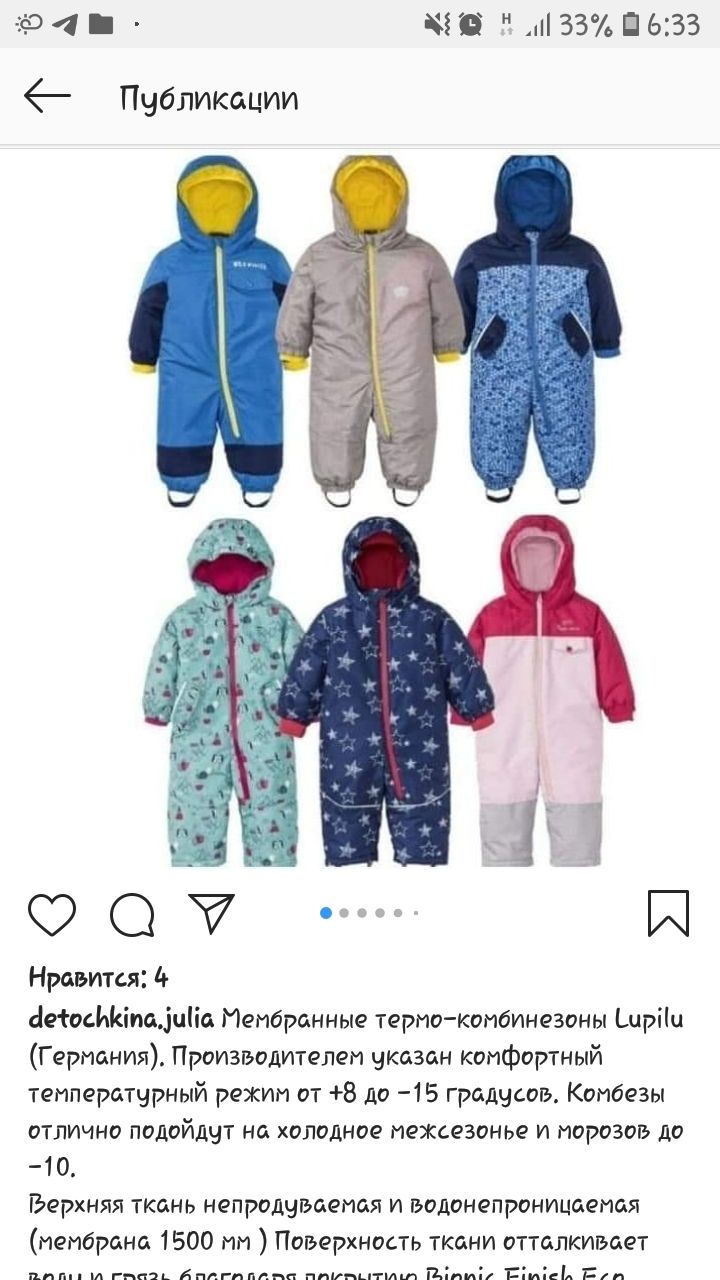Viewport: 720px width, 1280px height.
Task: Open the Lupilu snowsuits photo
Action: pos(380,510)
